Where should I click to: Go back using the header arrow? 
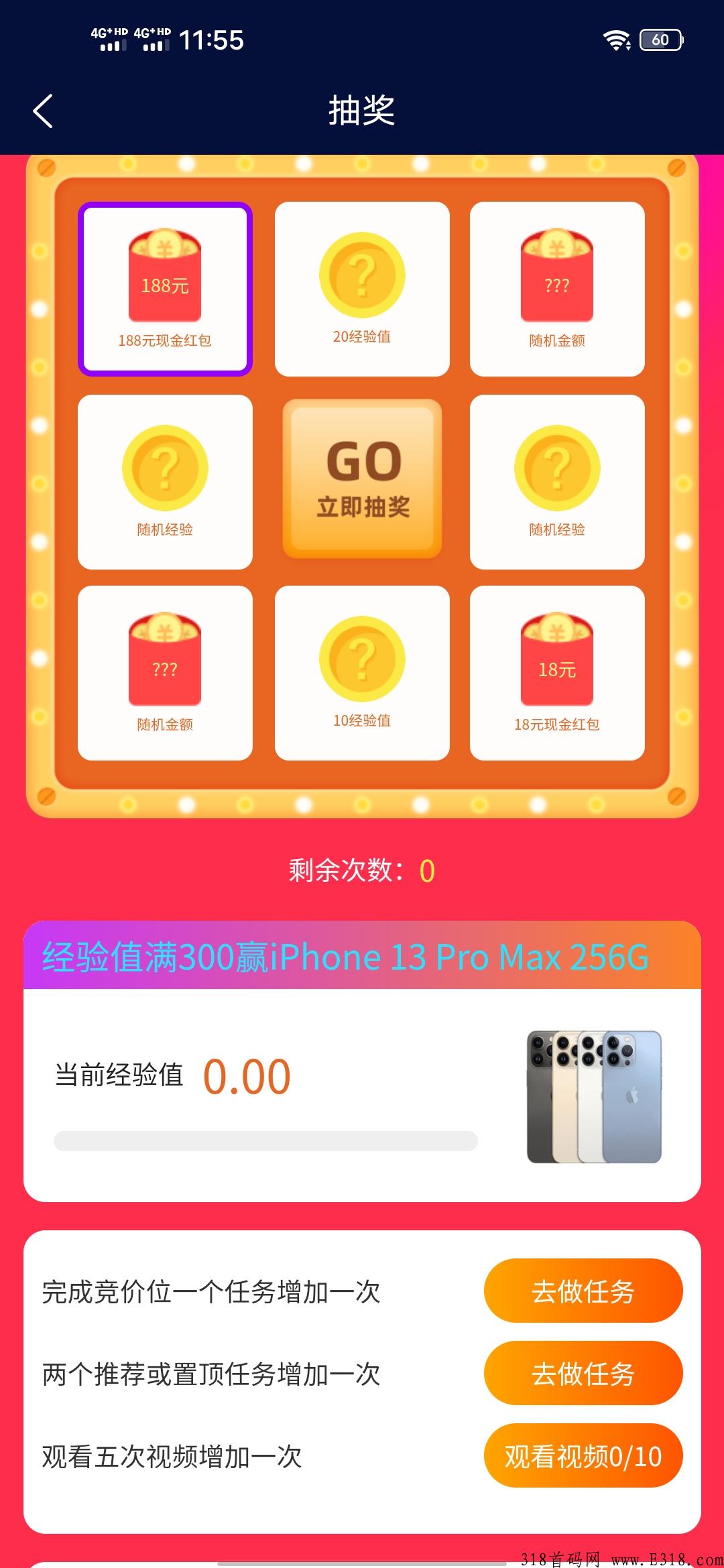click(43, 111)
